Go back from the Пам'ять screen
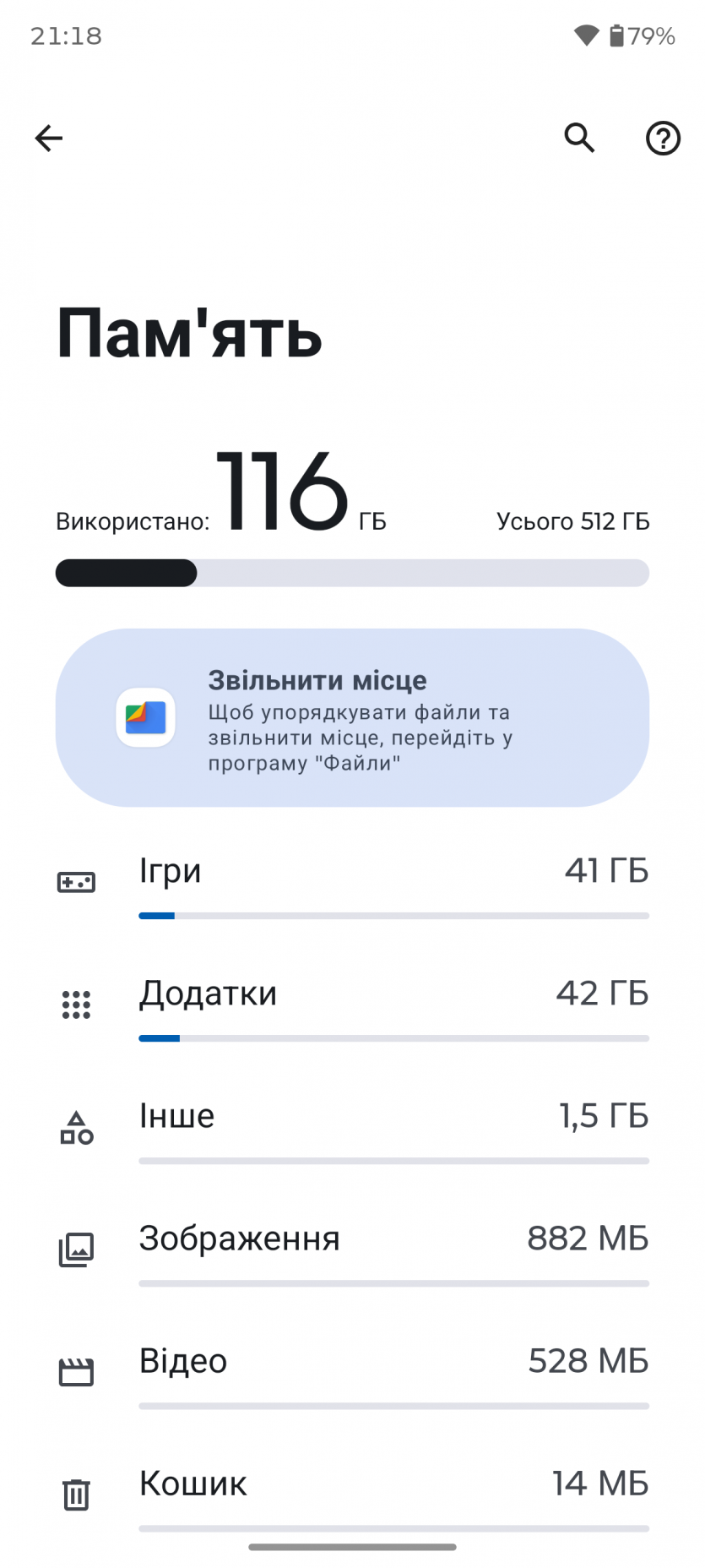This screenshot has width=705, height=1568. (x=49, y=138)
